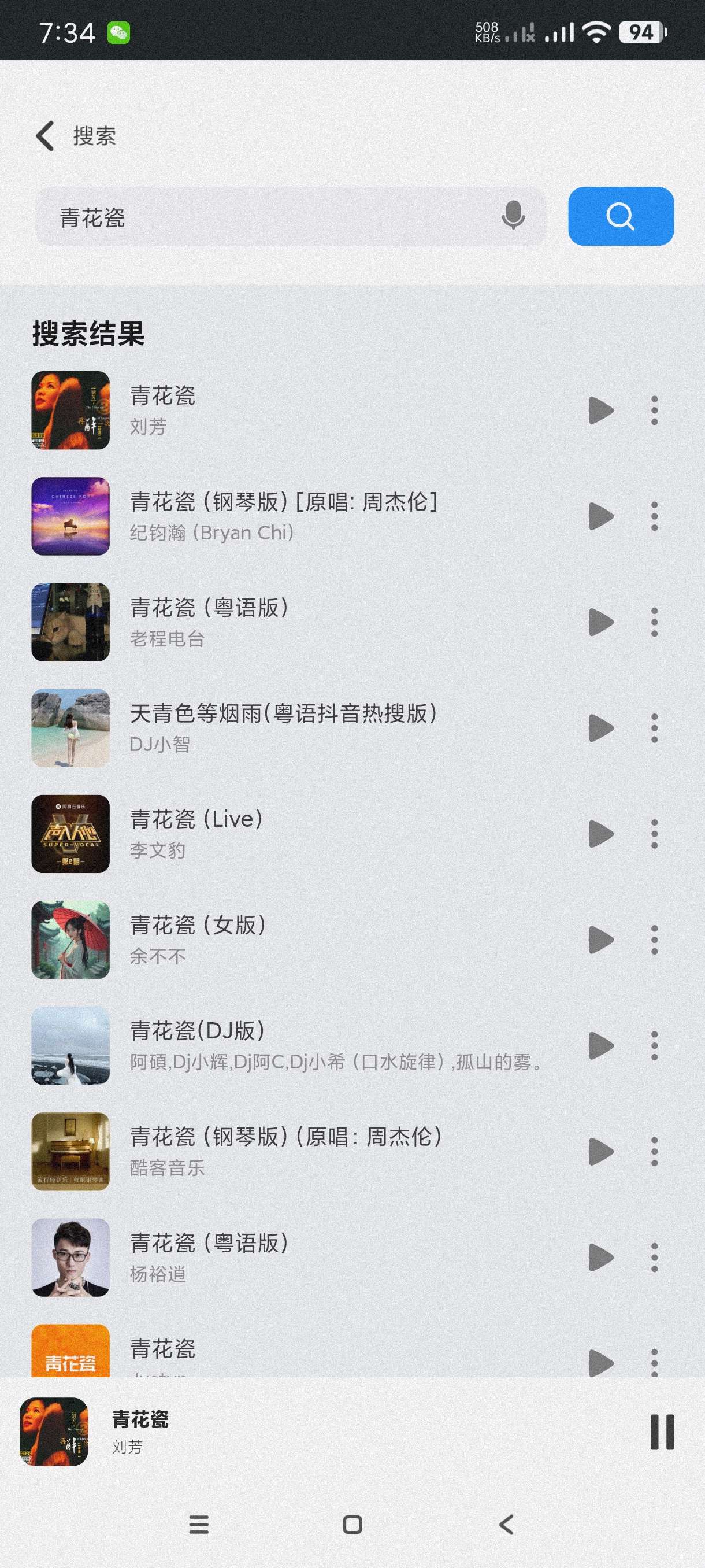Open more options for 青花瓷 (Live)
This screenshot has height=1568, width=705.
(654, 834)
